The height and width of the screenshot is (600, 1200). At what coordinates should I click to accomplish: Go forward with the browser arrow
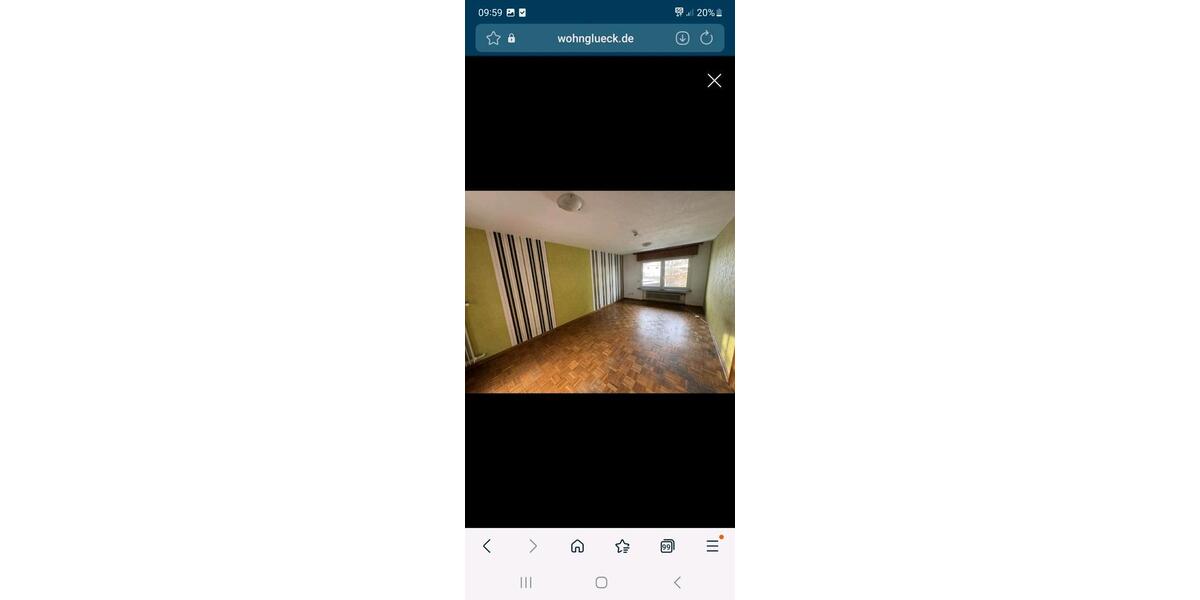pyautogui.click(x=532, y=546)
